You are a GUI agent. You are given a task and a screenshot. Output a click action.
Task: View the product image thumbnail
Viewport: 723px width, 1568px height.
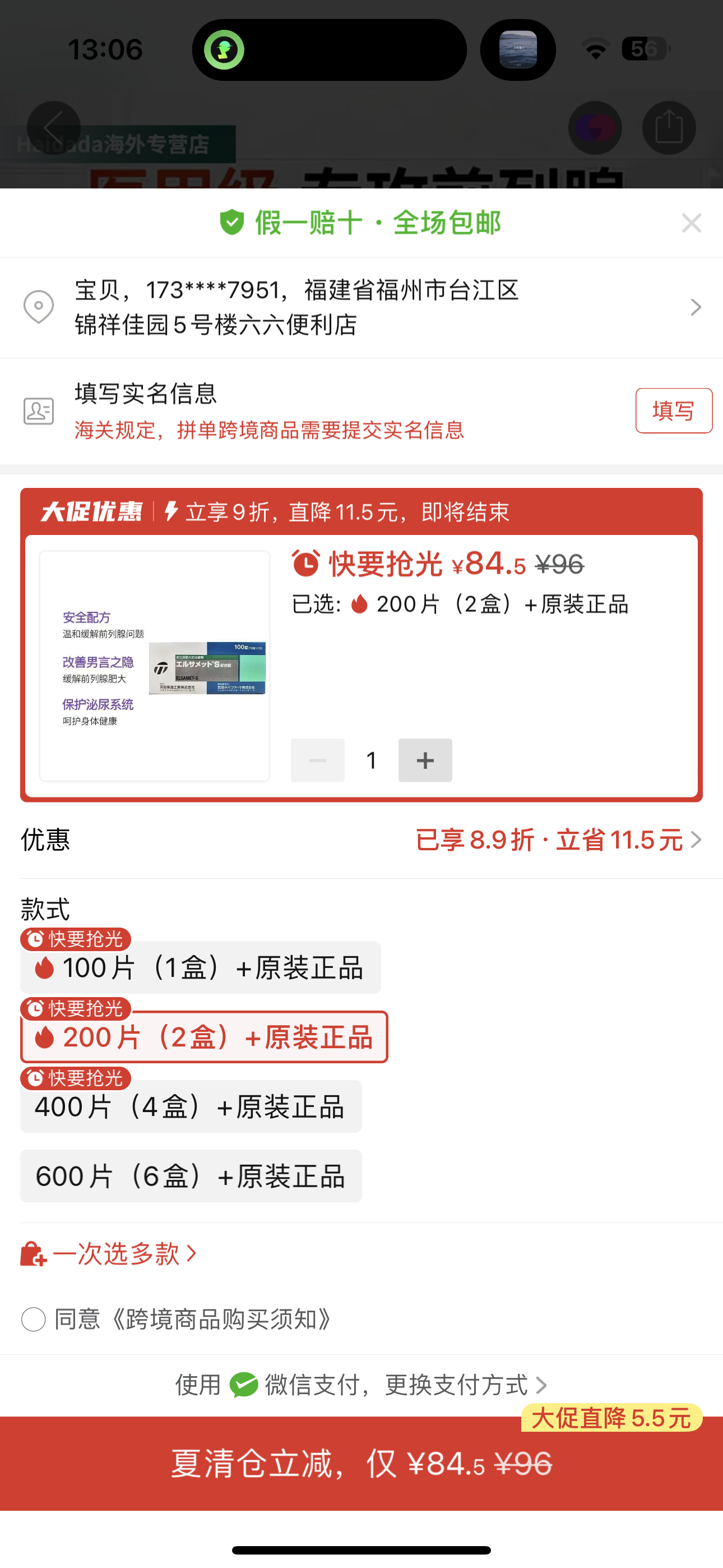click(x=155, y=666)
